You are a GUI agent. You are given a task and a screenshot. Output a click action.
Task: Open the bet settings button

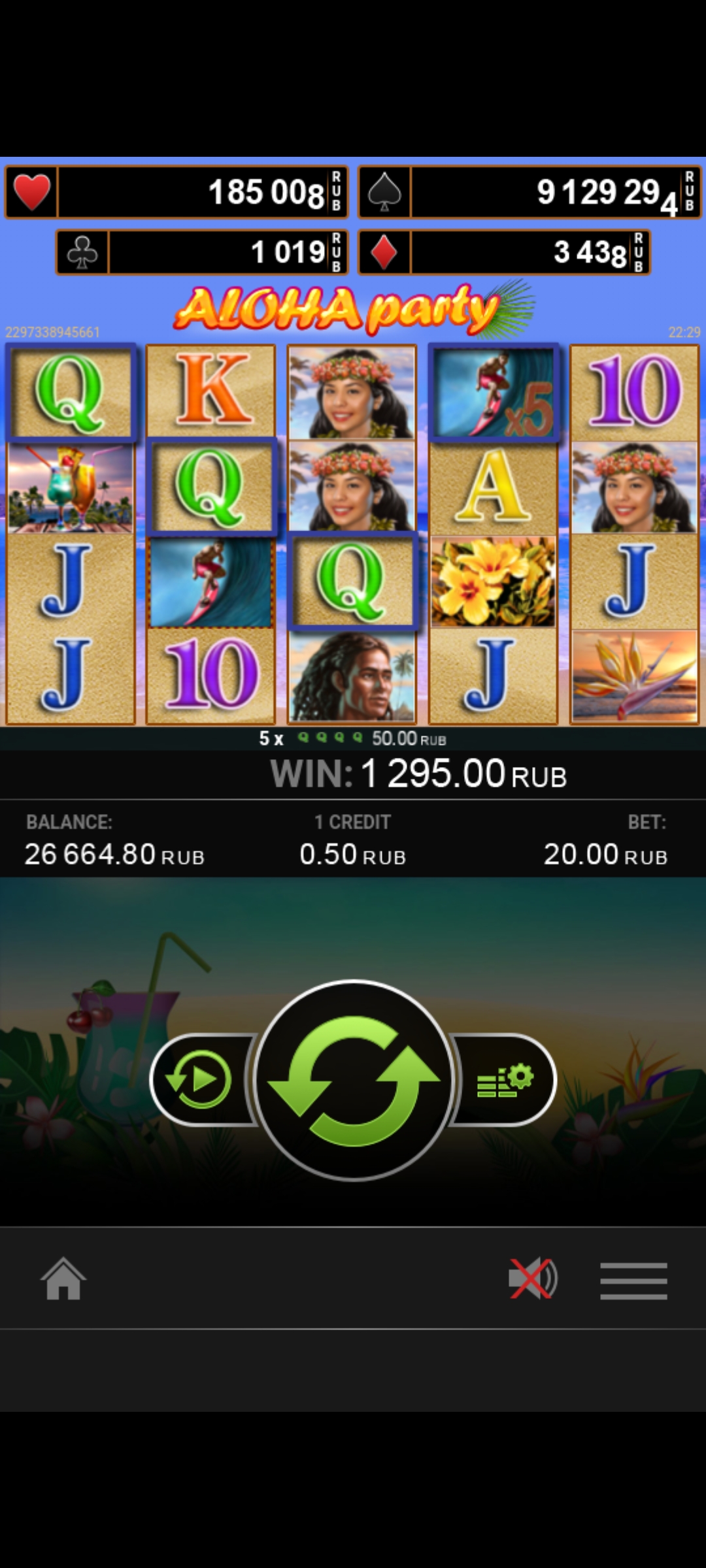point(505,1080)
